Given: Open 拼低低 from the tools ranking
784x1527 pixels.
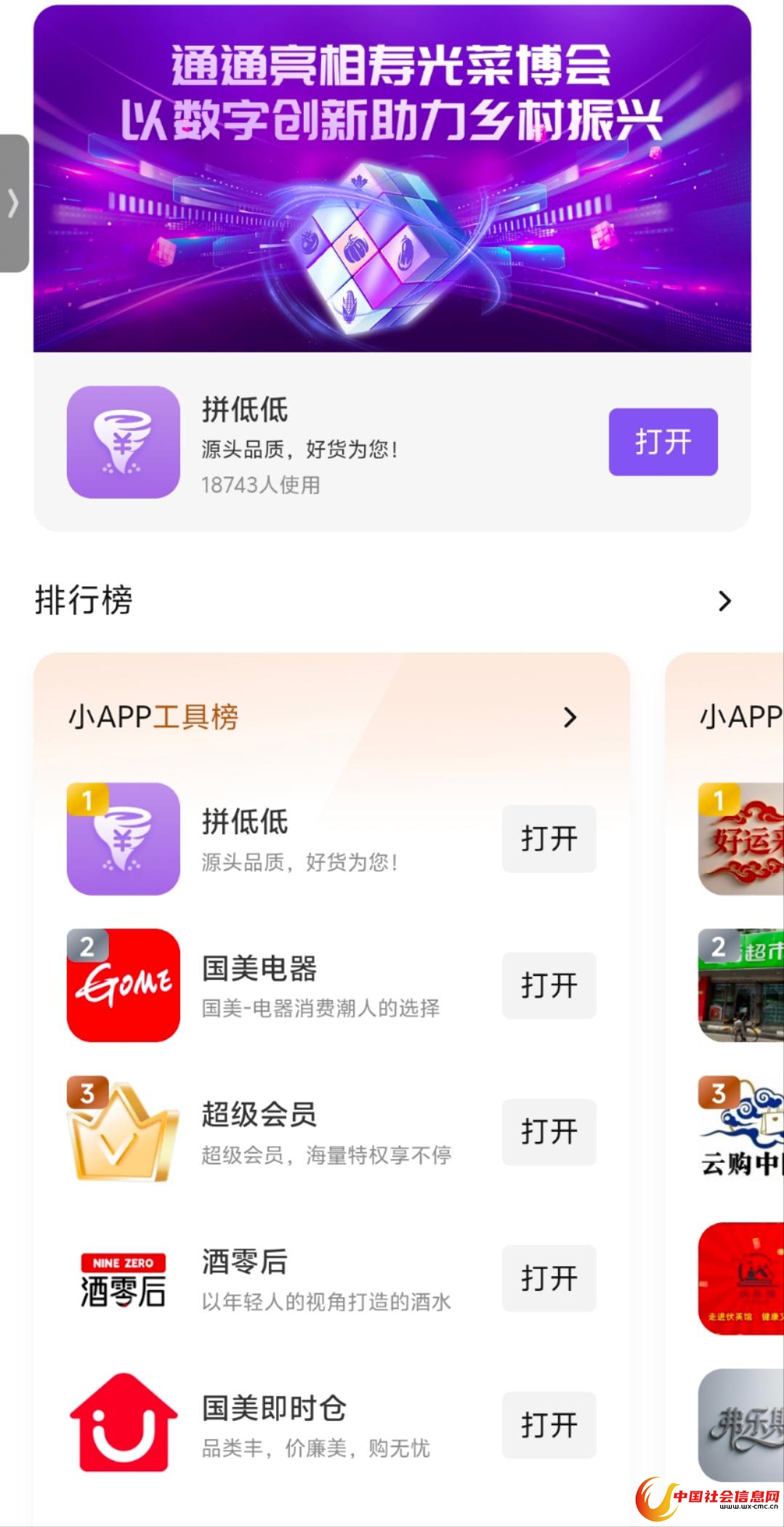Looking at the screenshot, I should click(x=549, y=839).
